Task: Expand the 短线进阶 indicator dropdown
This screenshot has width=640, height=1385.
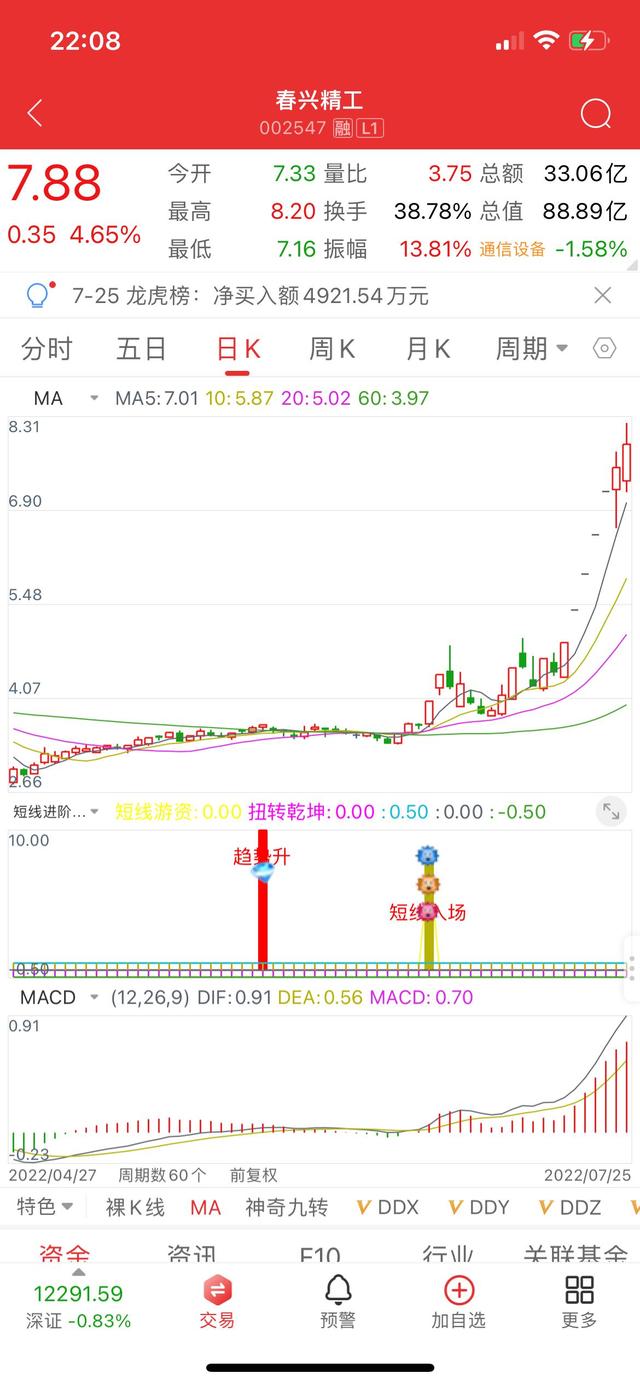Action: coord(56,812)
